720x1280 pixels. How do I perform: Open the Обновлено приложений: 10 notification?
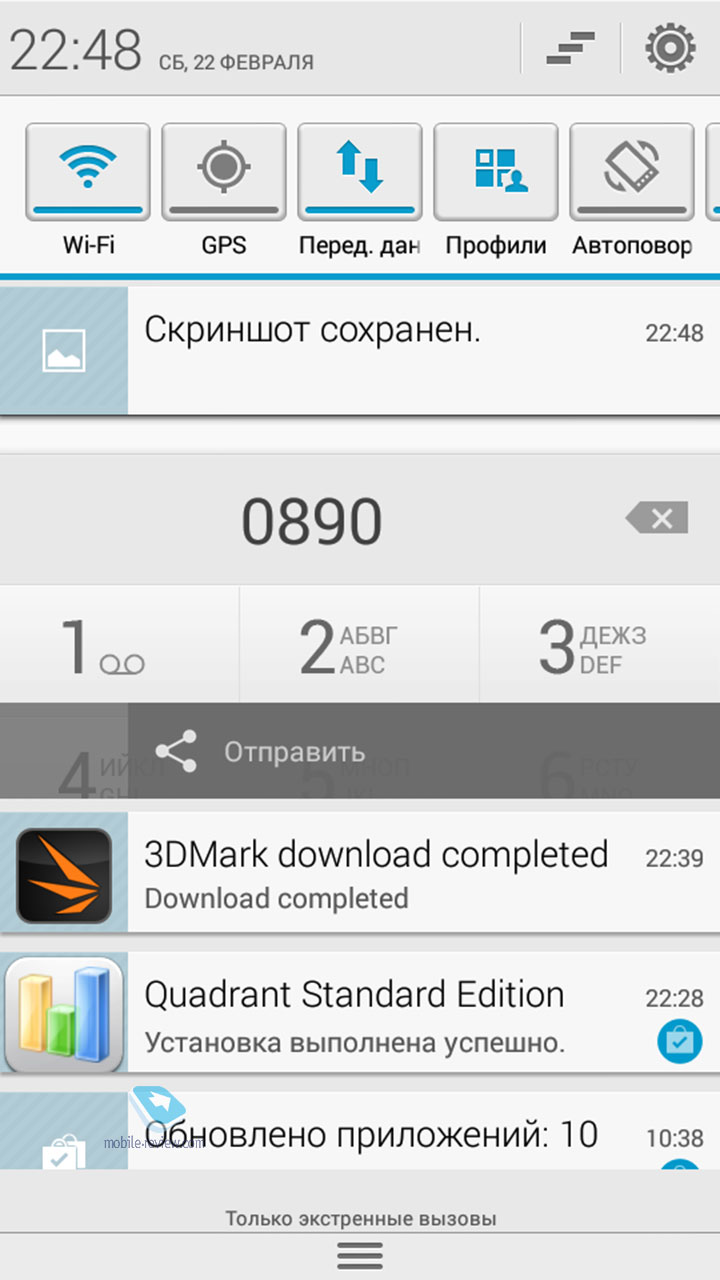pyautogui.click(x=360, y=1131)
